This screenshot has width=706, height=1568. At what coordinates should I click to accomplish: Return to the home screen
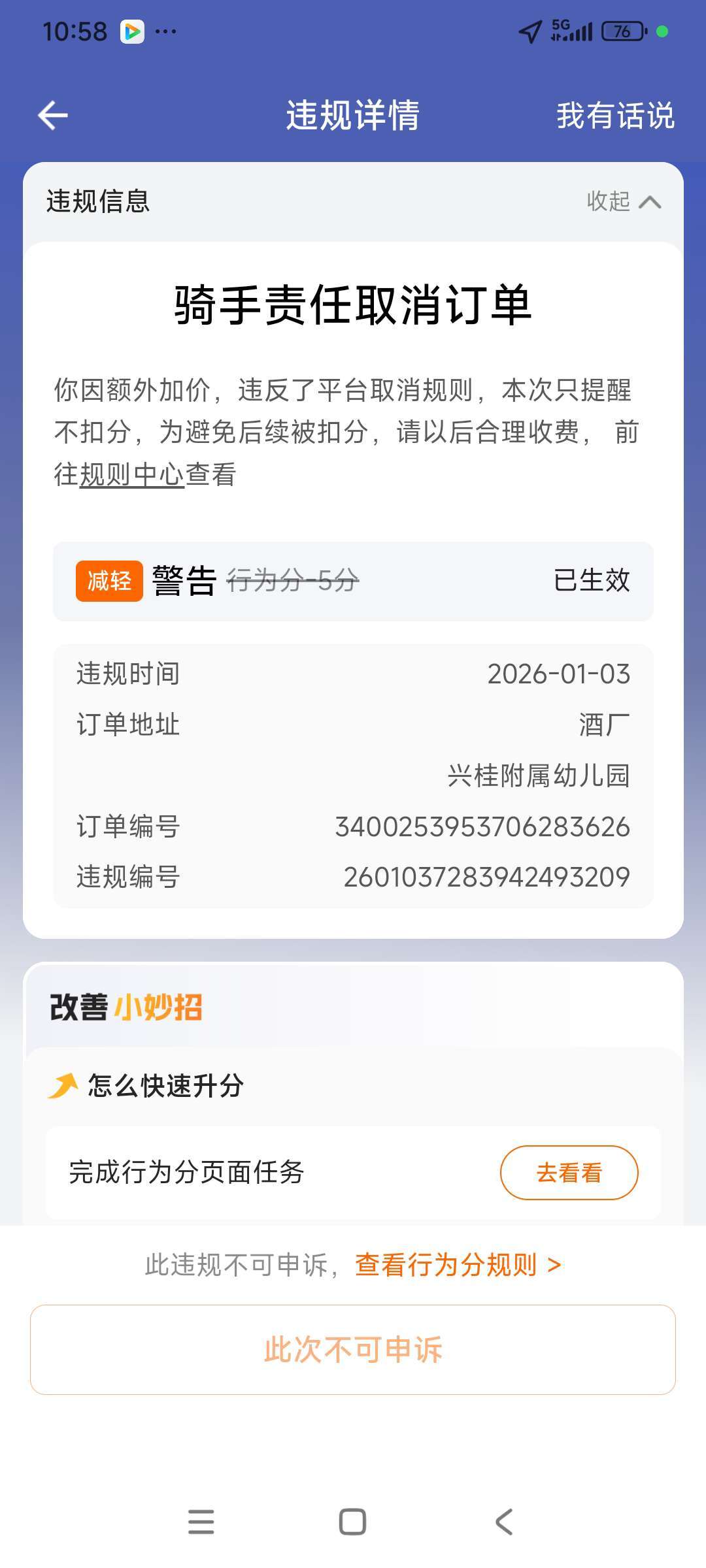coord(352,1521)
